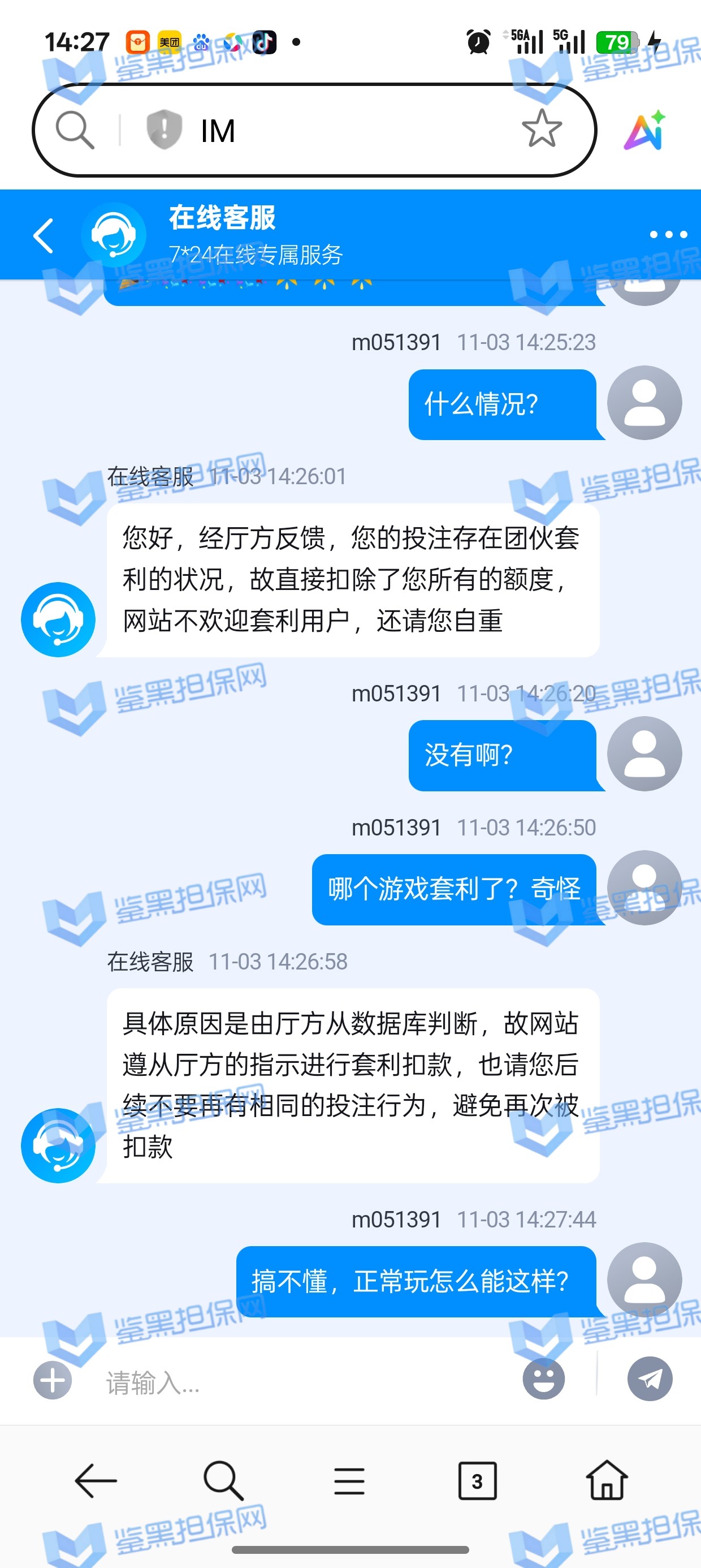Focus the 请输入... message field

(304, 1382)
